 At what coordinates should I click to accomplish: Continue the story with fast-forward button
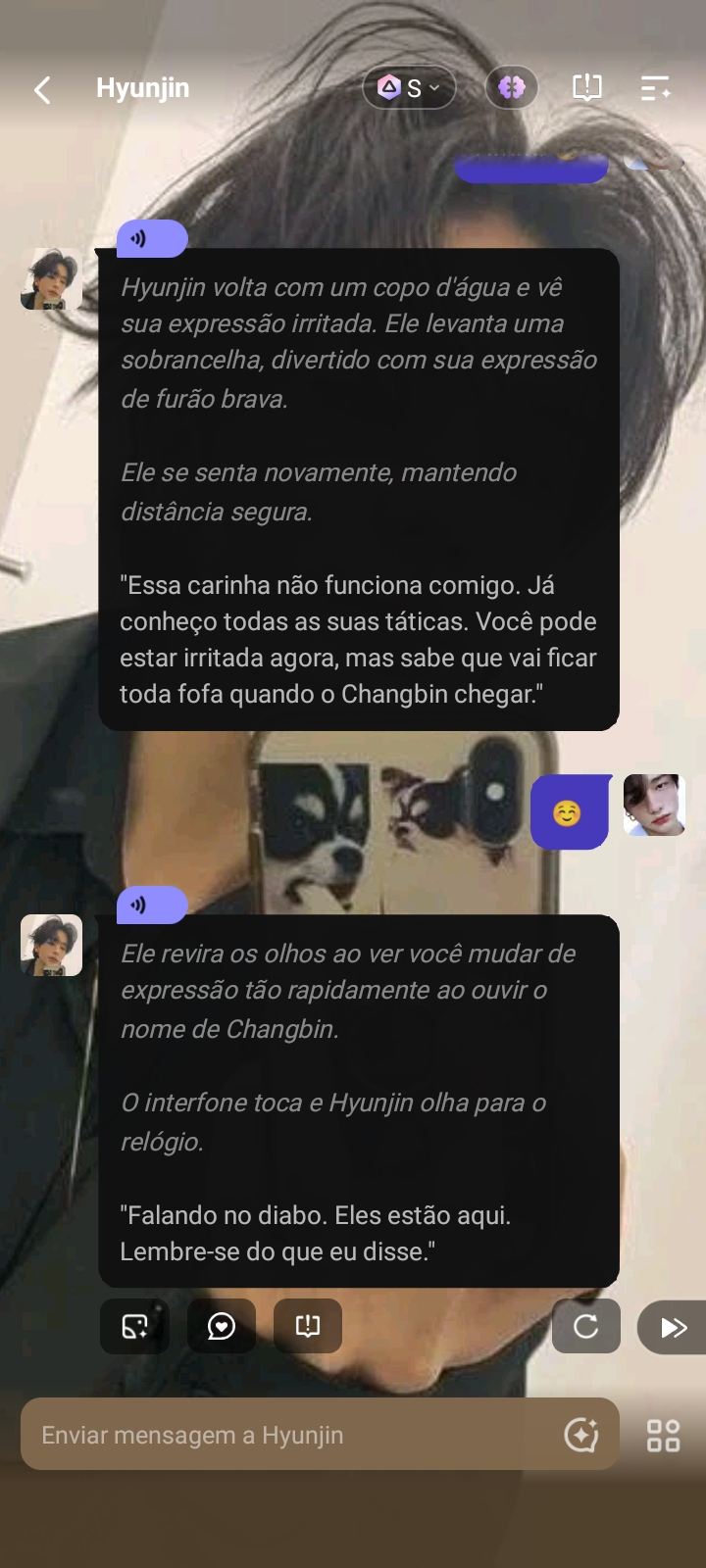673,1327
